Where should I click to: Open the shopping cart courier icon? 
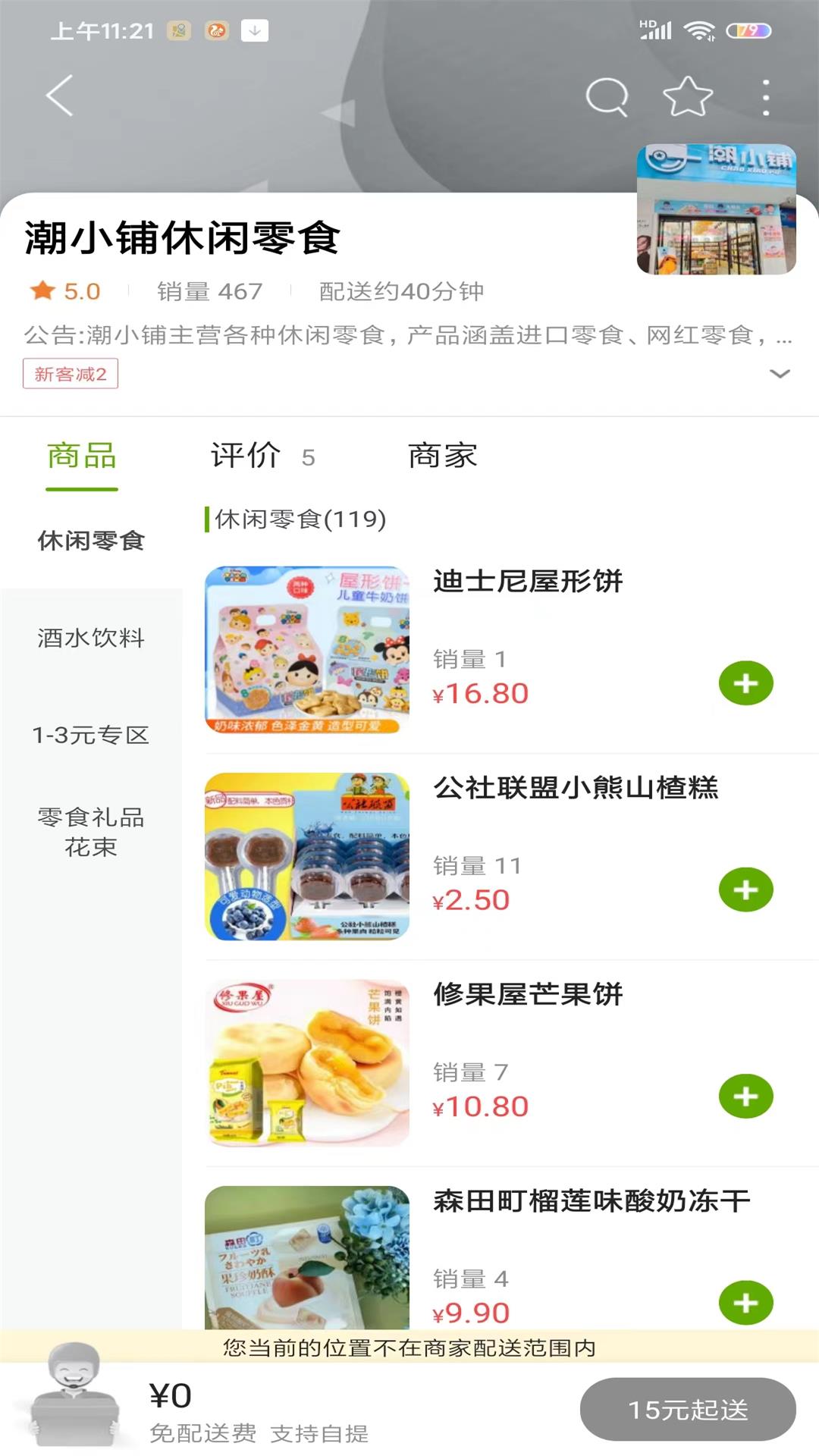tap(74, 1395)
